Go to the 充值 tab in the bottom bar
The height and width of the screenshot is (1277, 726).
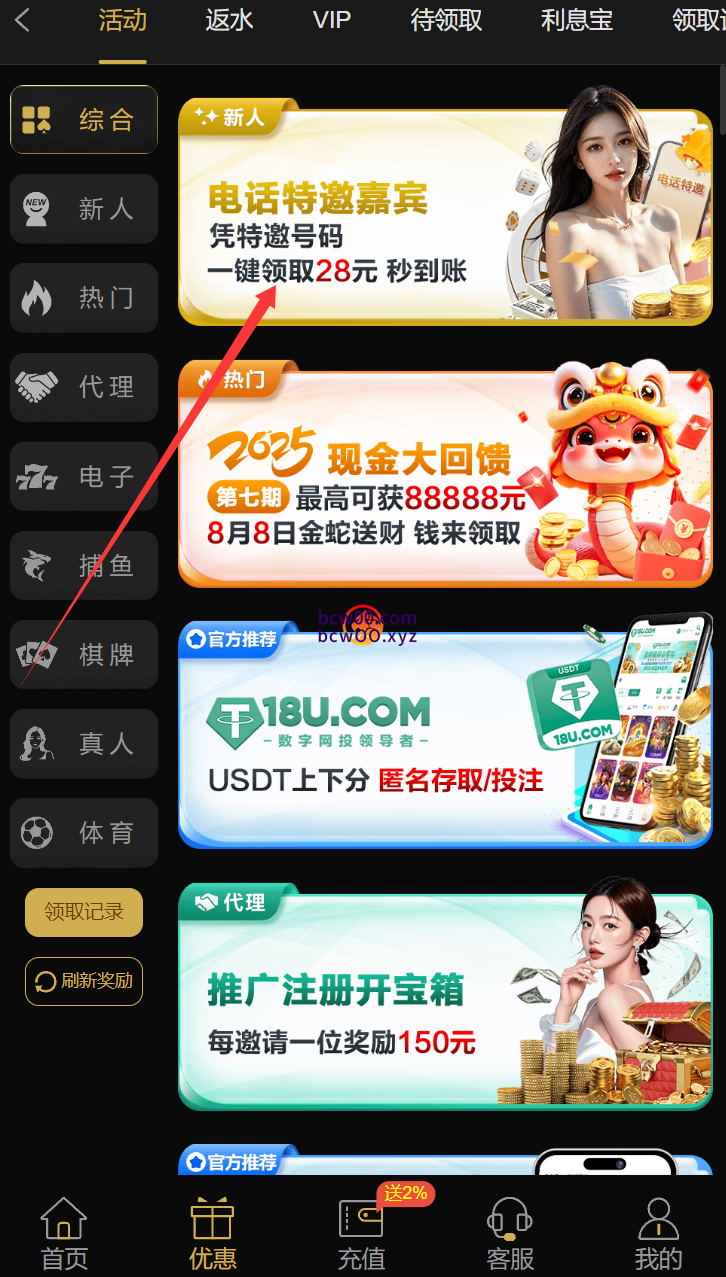click(362, 1235)
